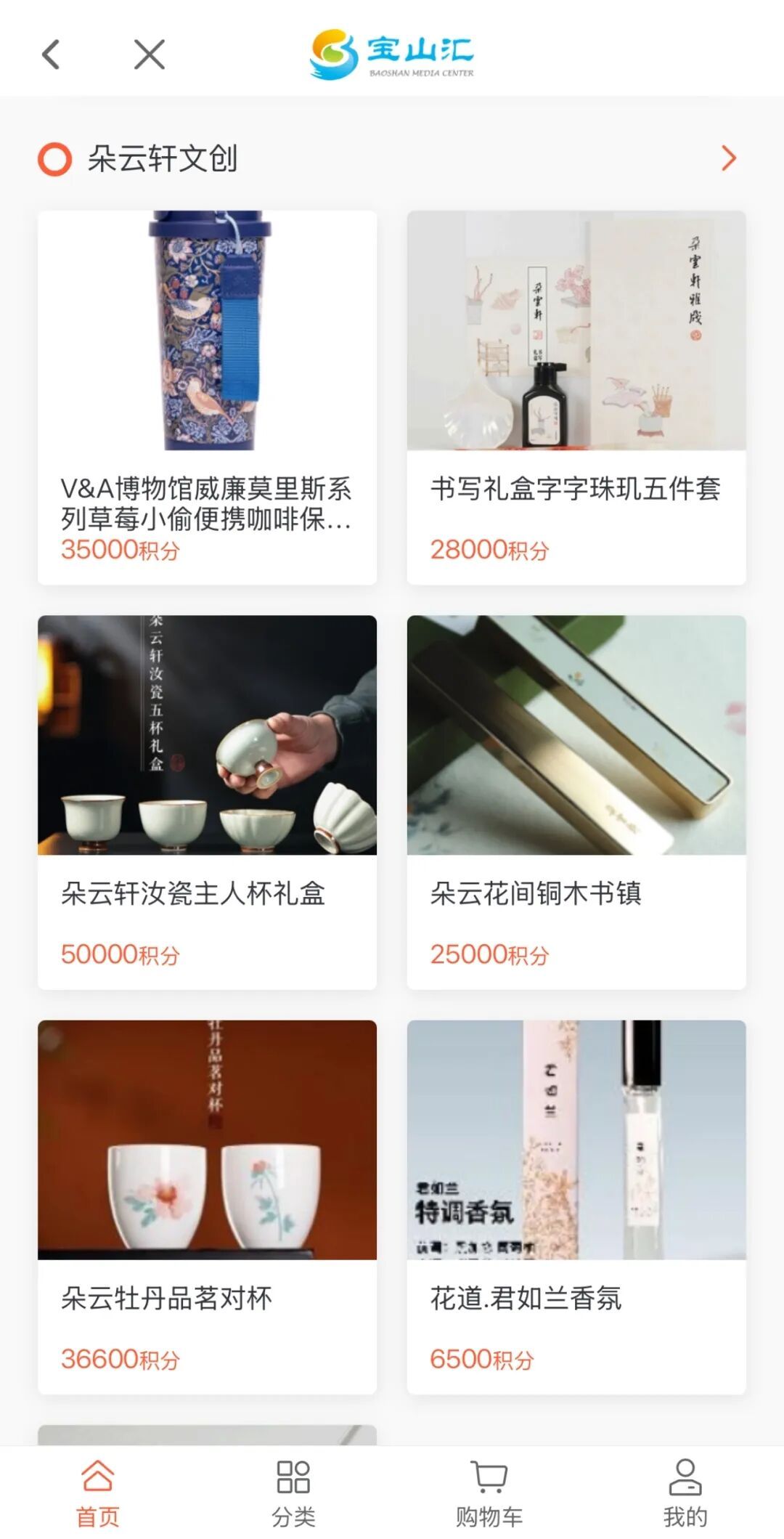Go to the 我的 tab
Image resolution: width=784 pixels, height=1539 pixels.
pos(685,1493)
